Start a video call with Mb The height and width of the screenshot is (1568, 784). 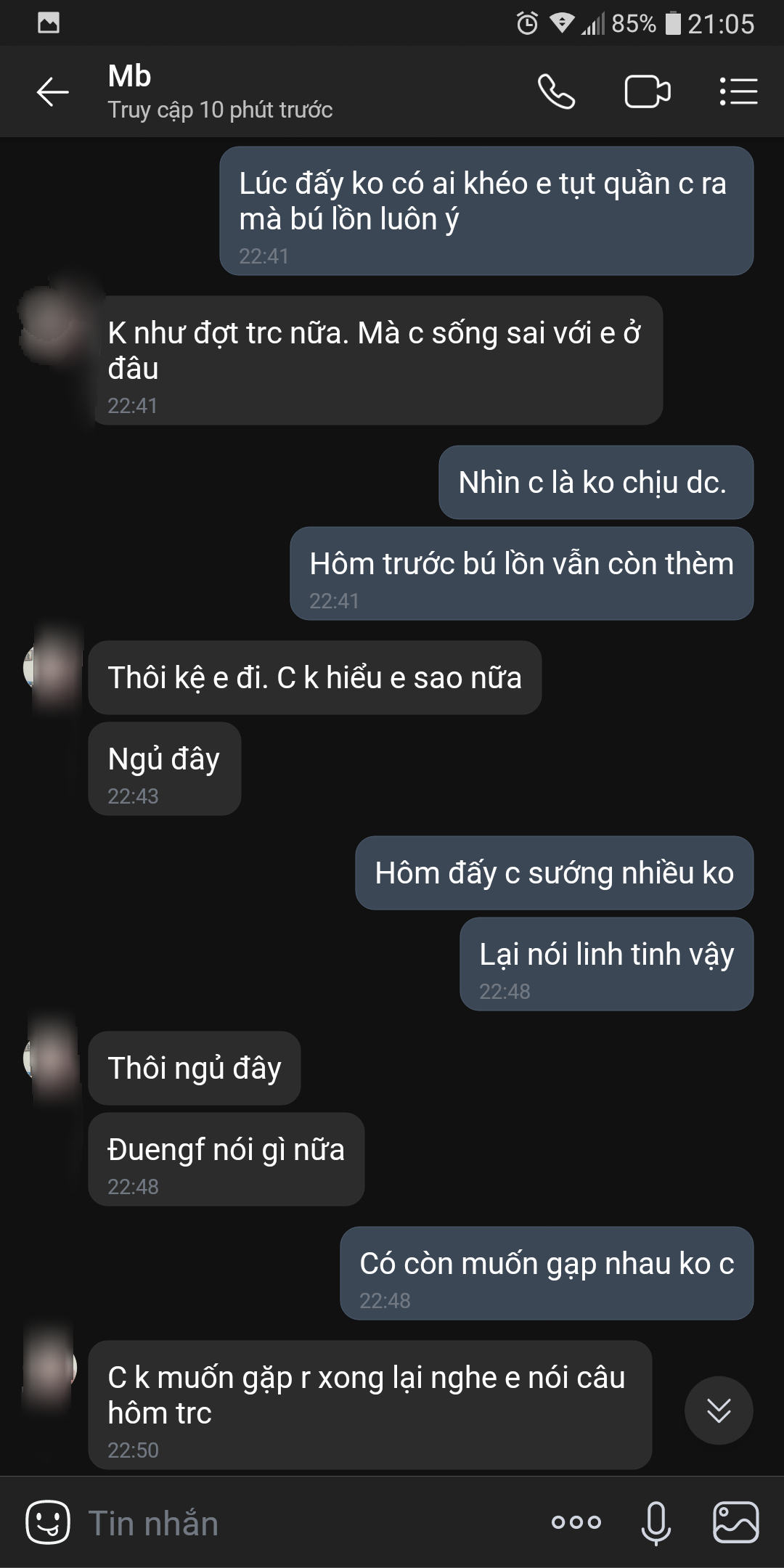point(647,92)
